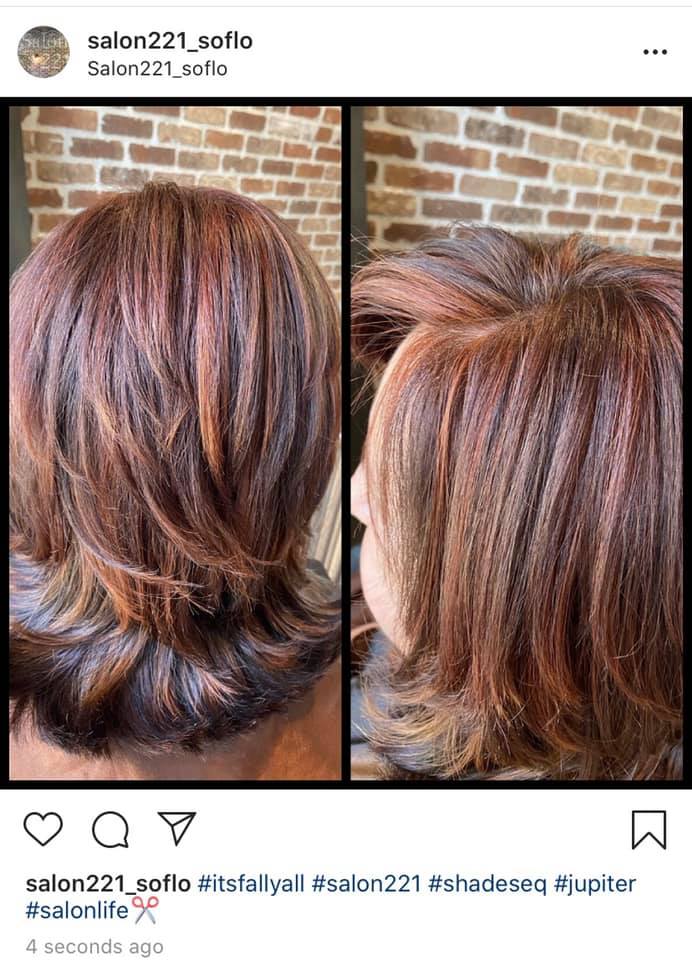
Task: Share the post via paper plane icon
Action: coord(177,827)
